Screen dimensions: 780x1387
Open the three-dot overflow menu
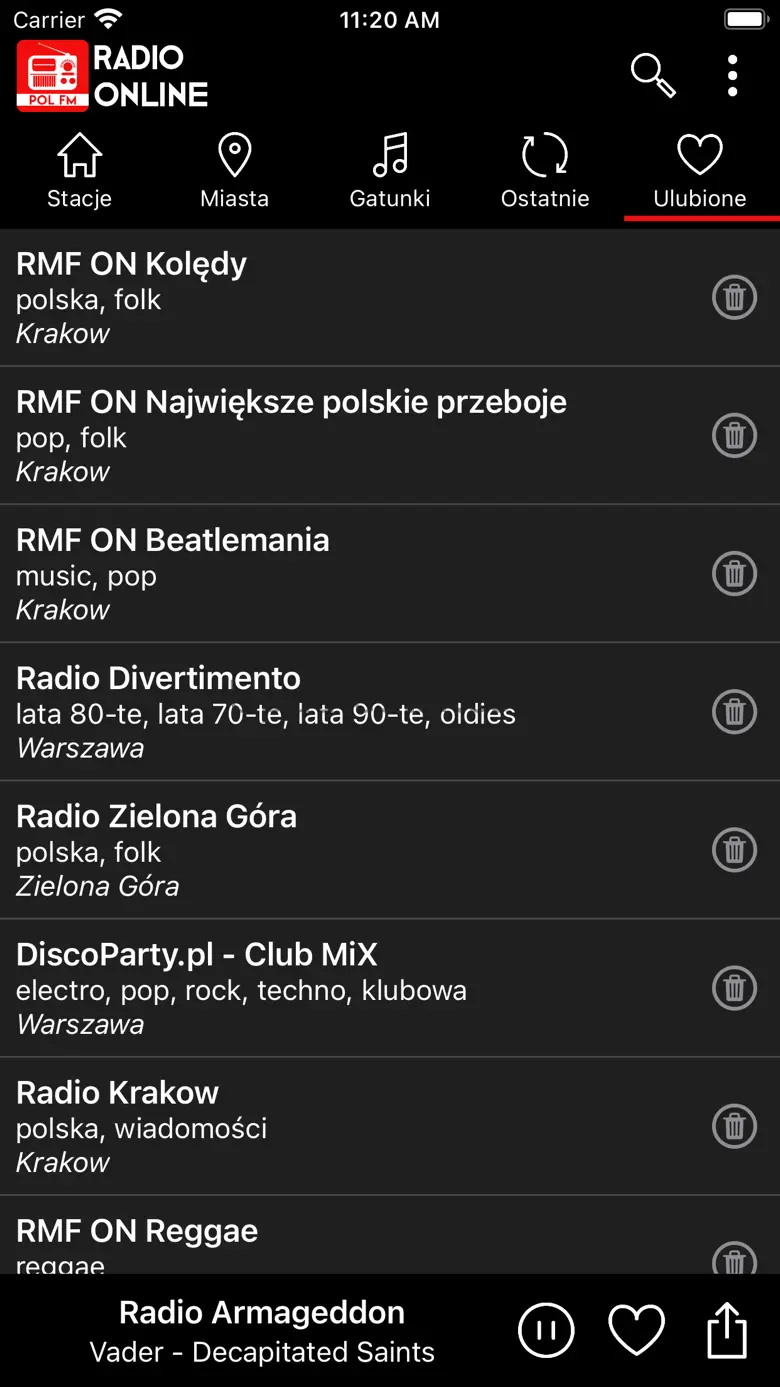[x=733, y=76]
